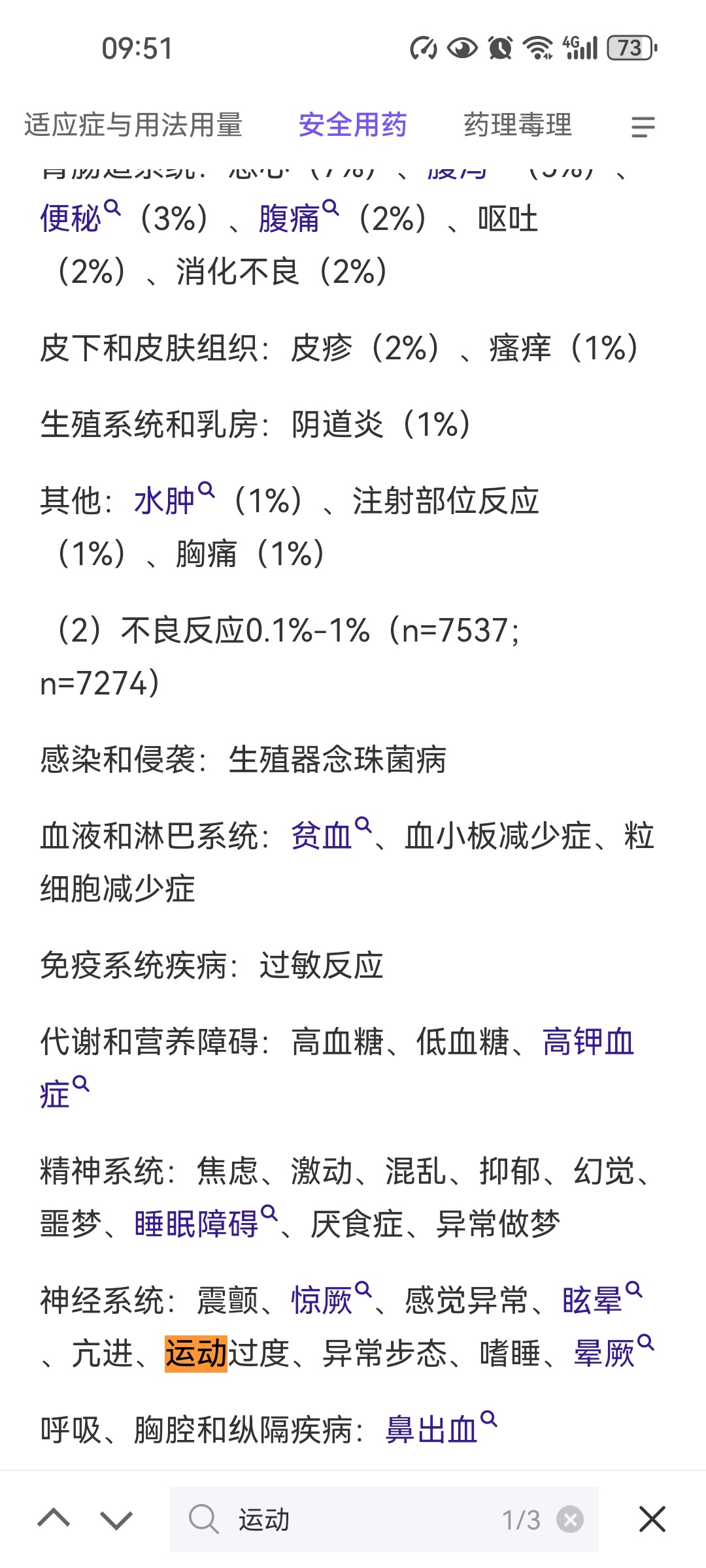Select the 安全用药 tab
This screenshot has width=706, height=1568.
[x=353, y=125]
